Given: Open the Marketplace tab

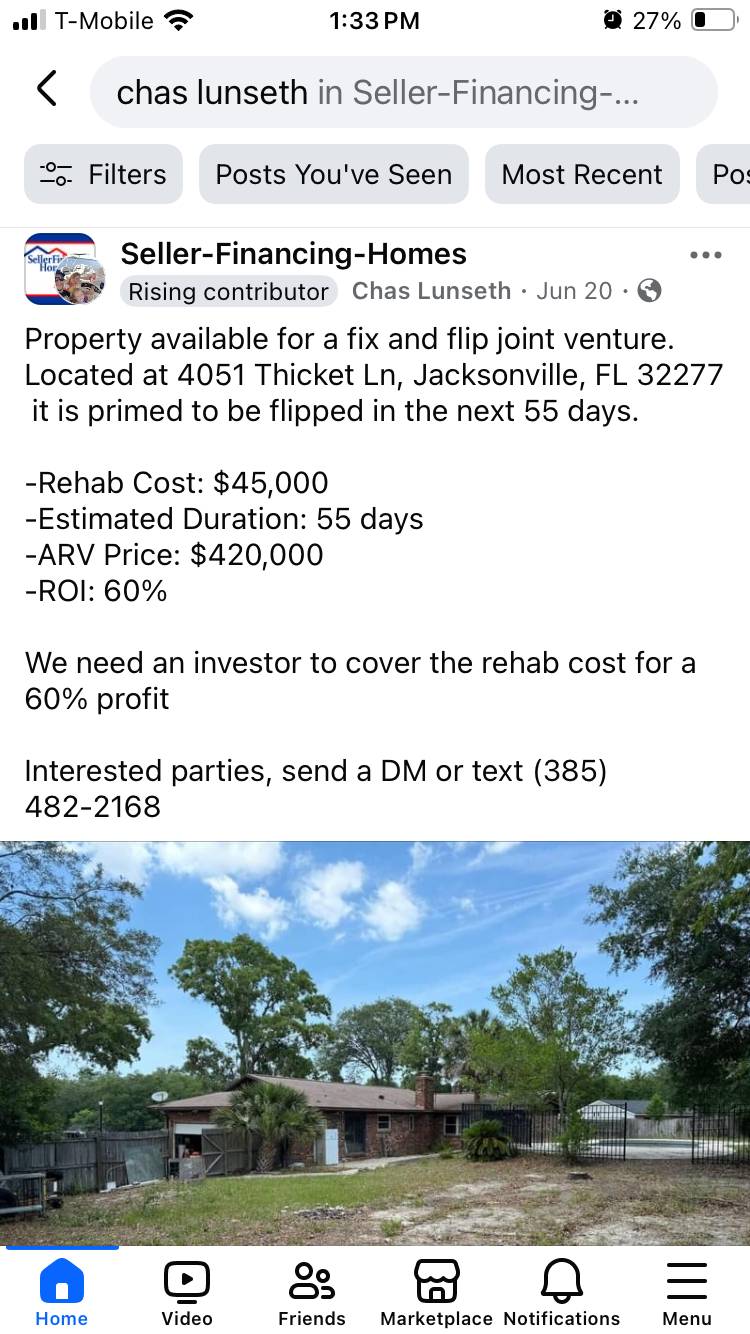Looking at the screenshot, I should click(436, 1292).
